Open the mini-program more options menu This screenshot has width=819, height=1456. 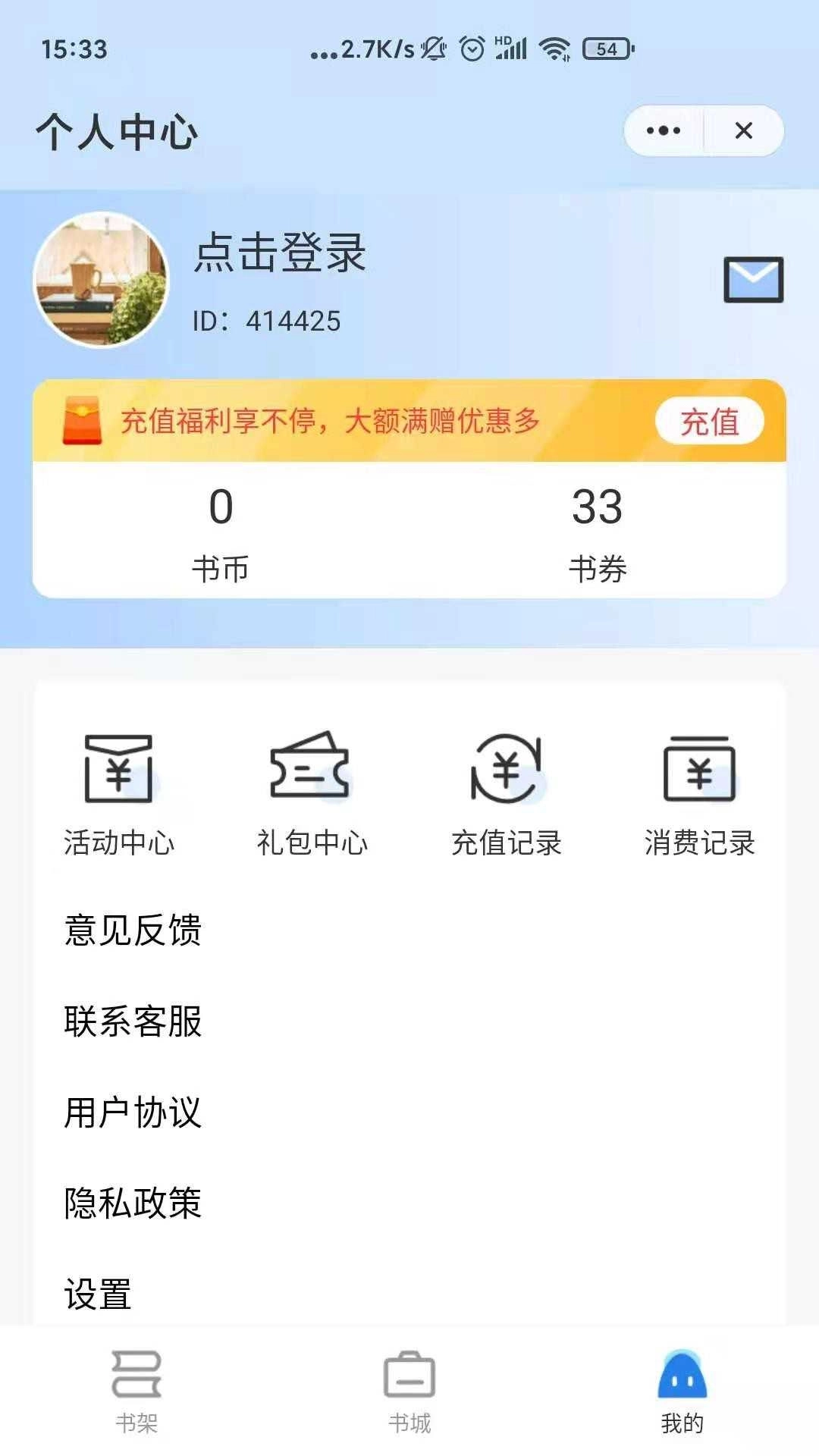(661, 130)
